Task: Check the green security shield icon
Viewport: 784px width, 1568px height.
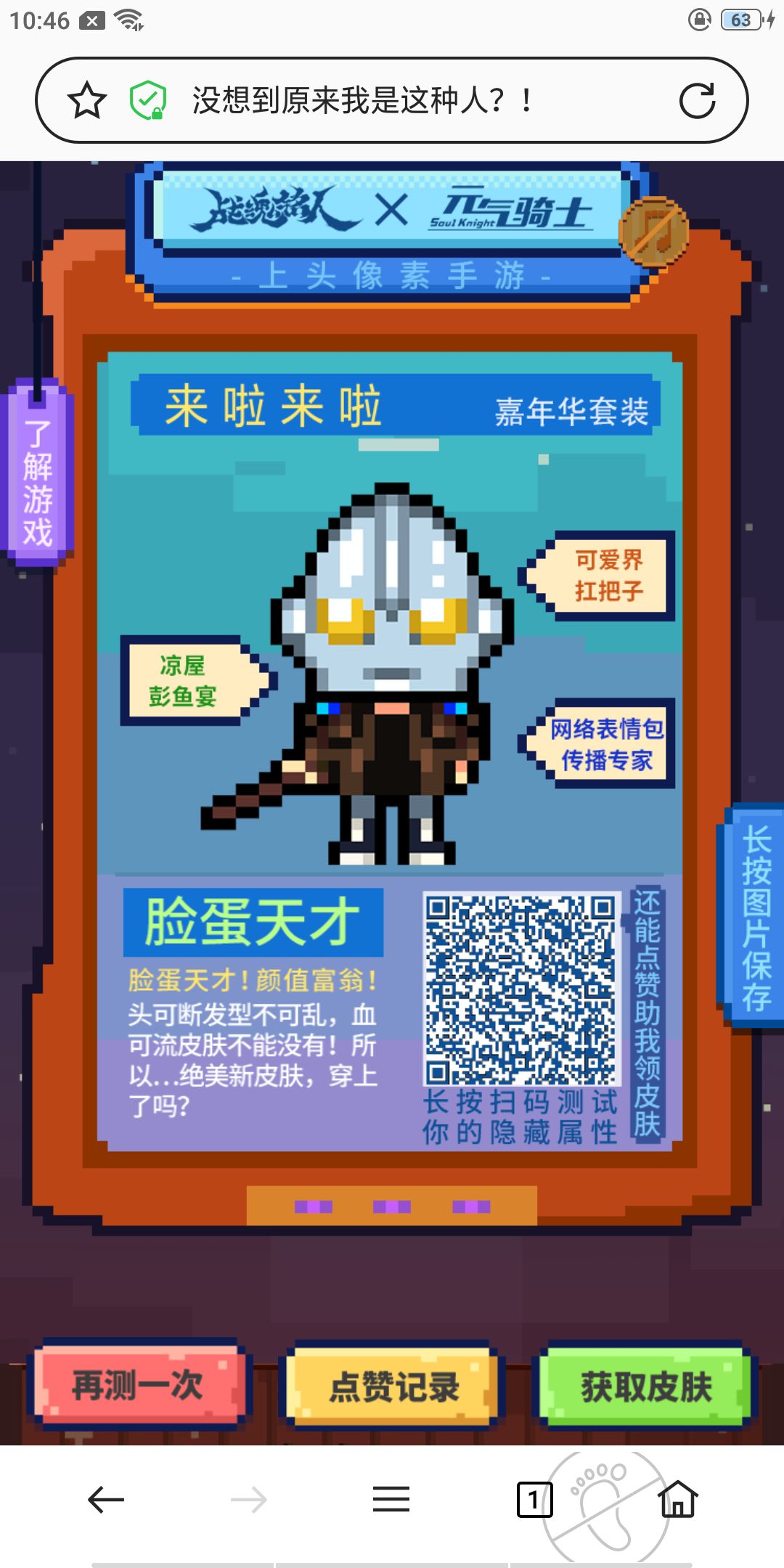Action: (148, 100)
